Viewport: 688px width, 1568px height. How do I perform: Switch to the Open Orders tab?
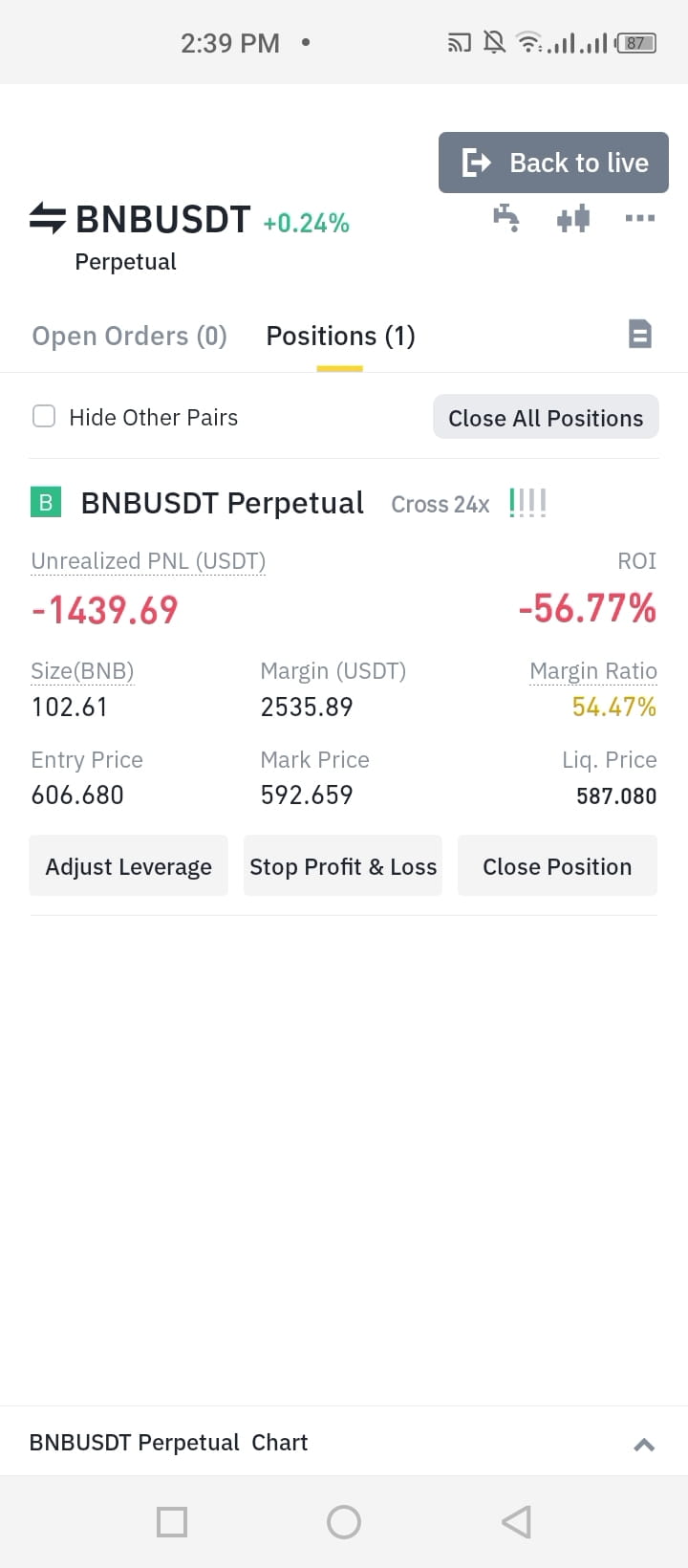(x=129, y=336)
